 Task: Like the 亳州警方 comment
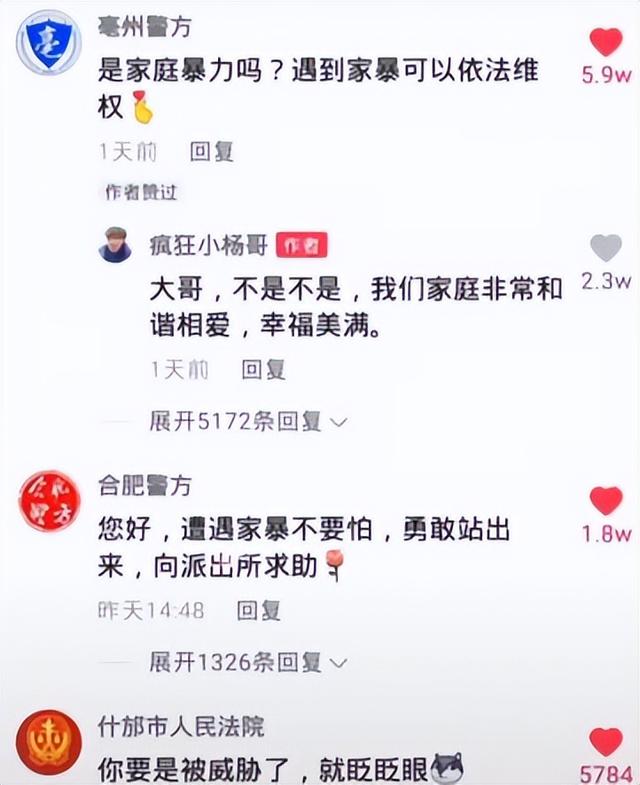click(x=605, y=42)
